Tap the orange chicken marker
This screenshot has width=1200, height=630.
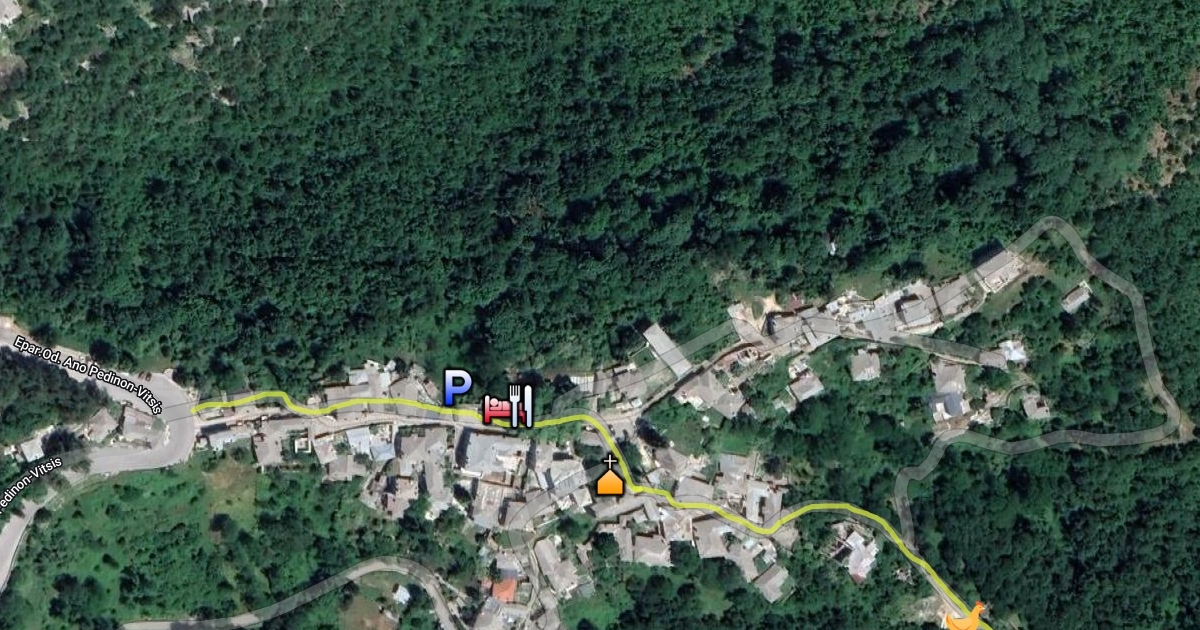tap(966, 617)
